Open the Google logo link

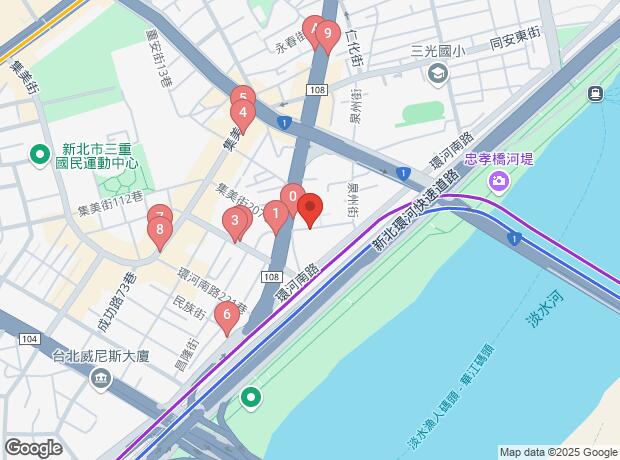33,447
